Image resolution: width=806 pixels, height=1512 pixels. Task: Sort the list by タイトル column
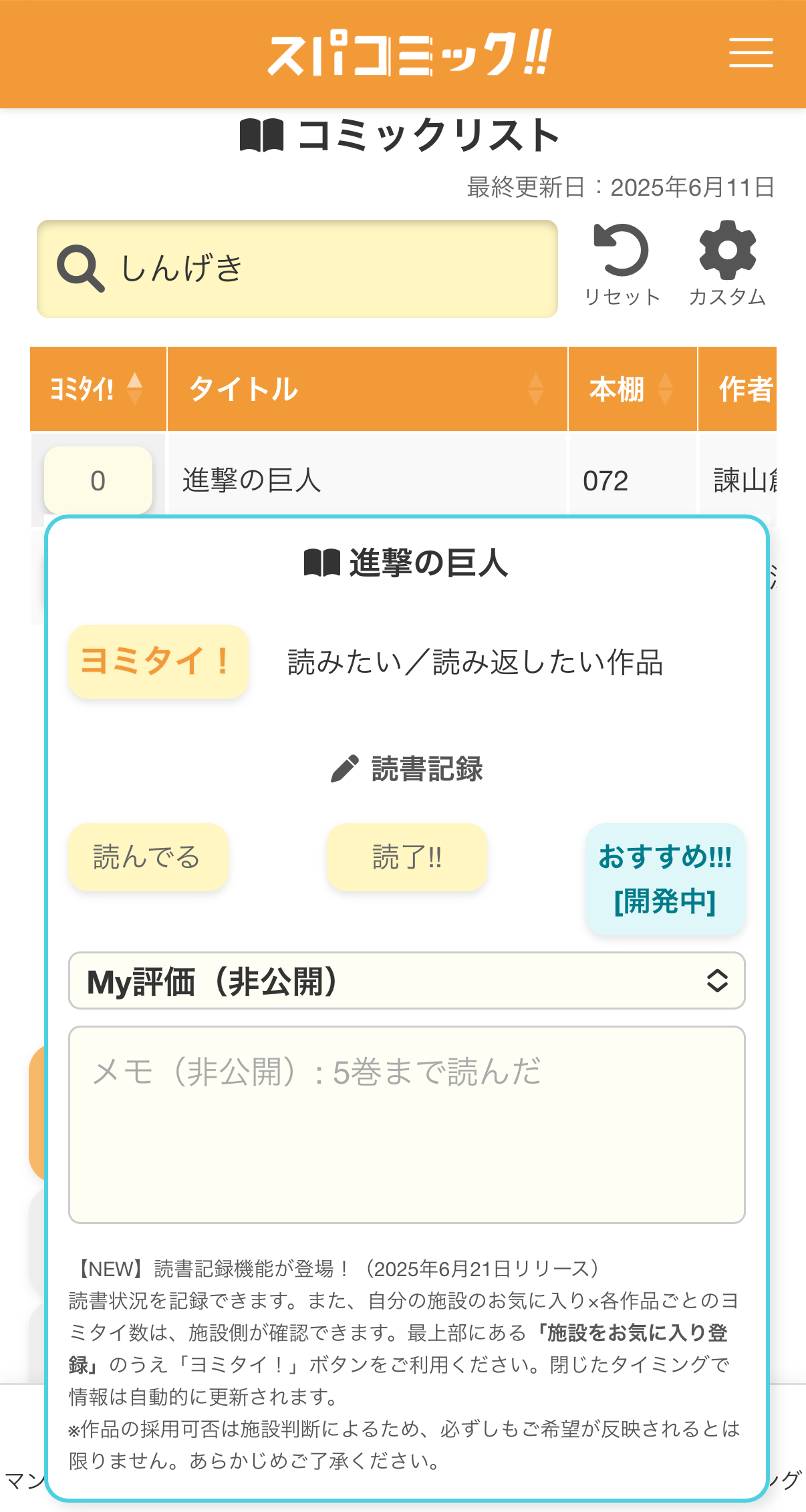coord(367,389)
